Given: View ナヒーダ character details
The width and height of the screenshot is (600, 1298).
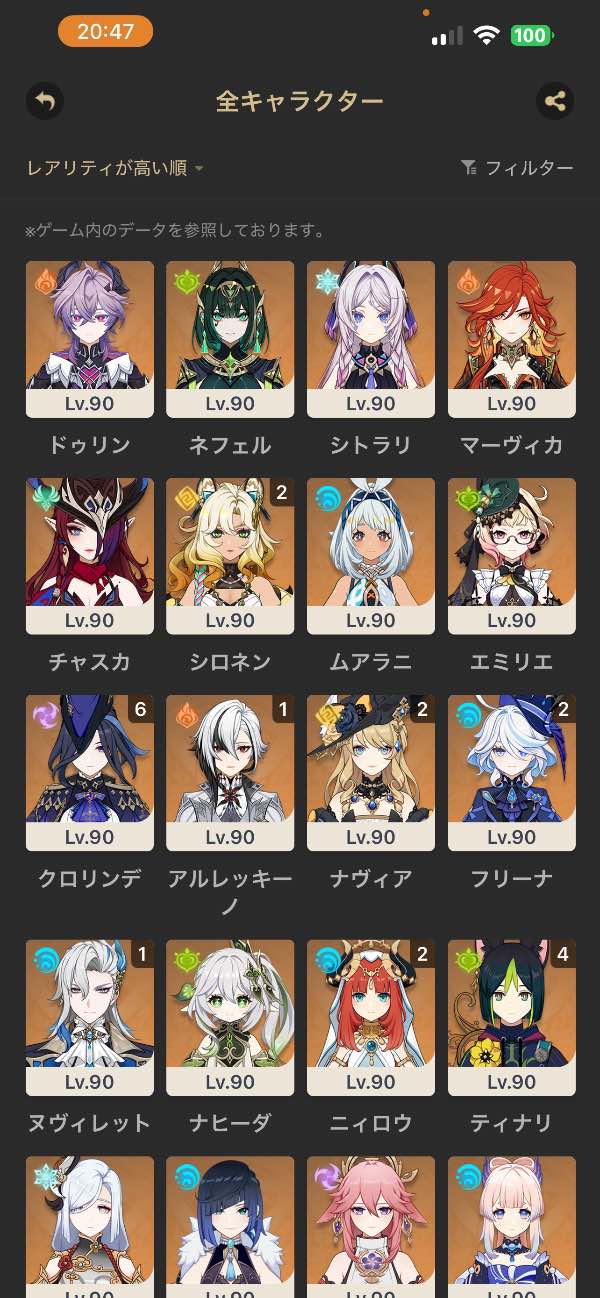Looking at the screenshot, I should [230, 1018].
